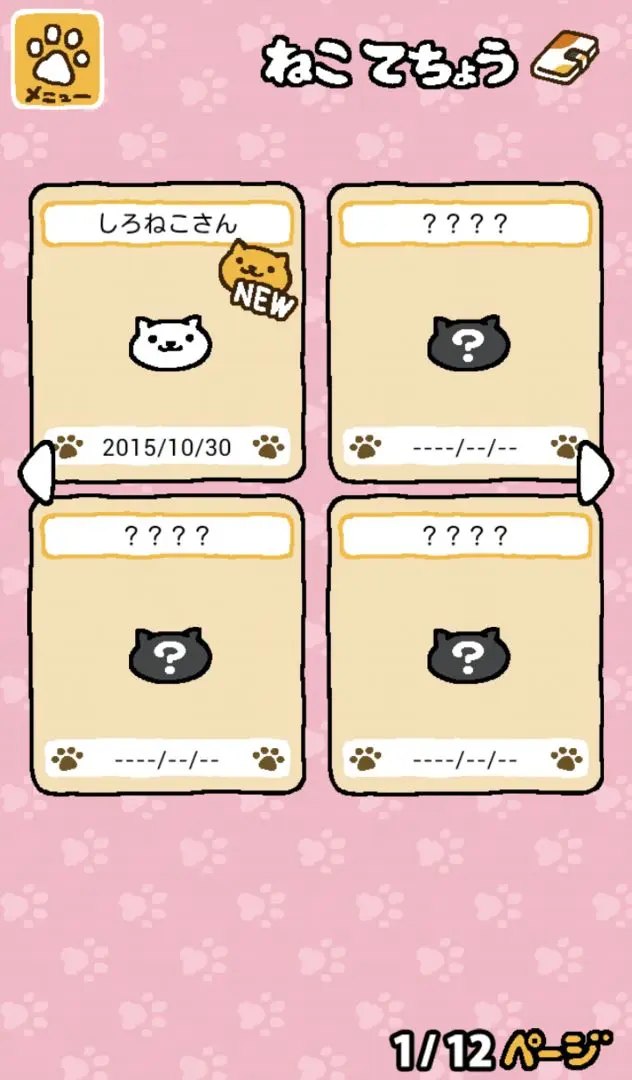Go to the previous catbook page
This screenshot has height=1080, width=632.
(35, 472)
